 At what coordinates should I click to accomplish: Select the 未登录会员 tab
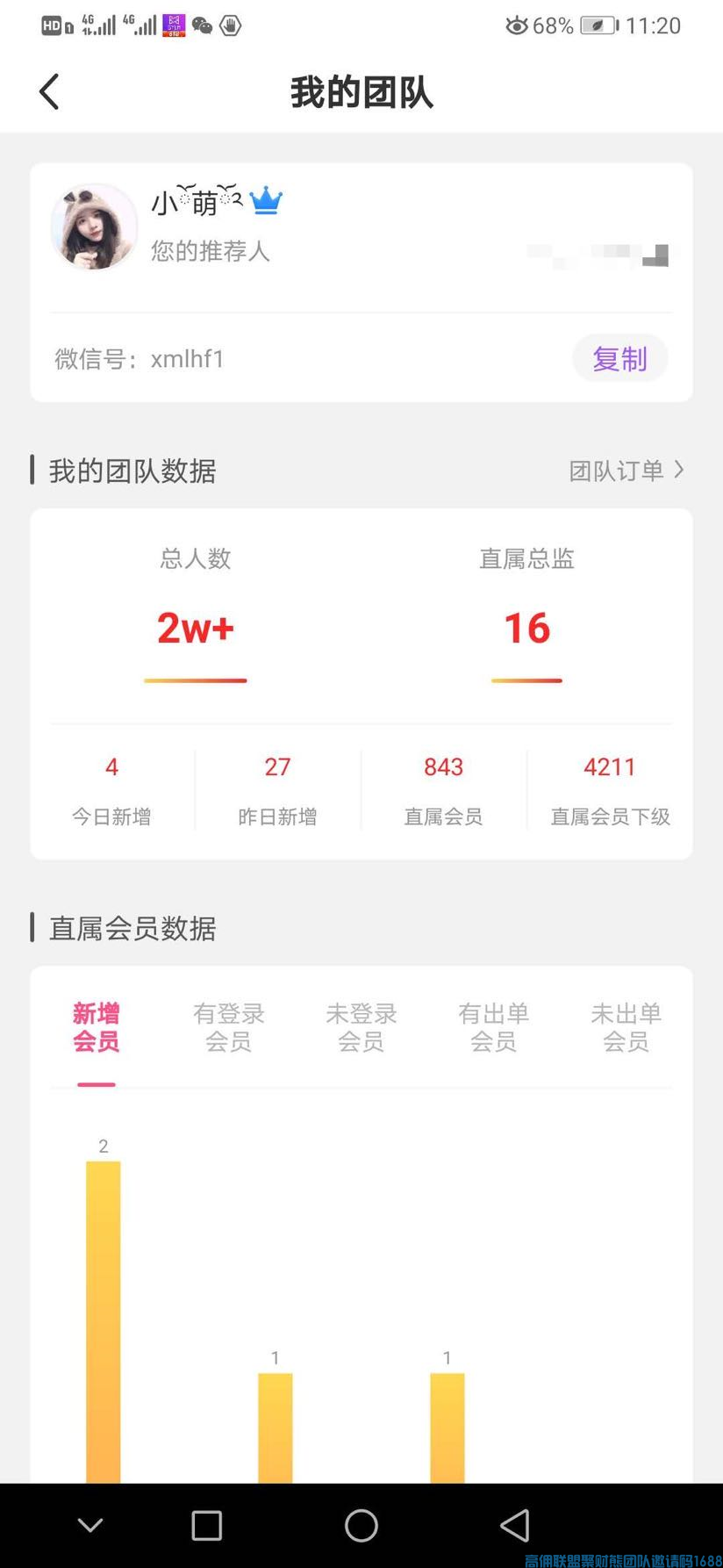click(361, 1027)
